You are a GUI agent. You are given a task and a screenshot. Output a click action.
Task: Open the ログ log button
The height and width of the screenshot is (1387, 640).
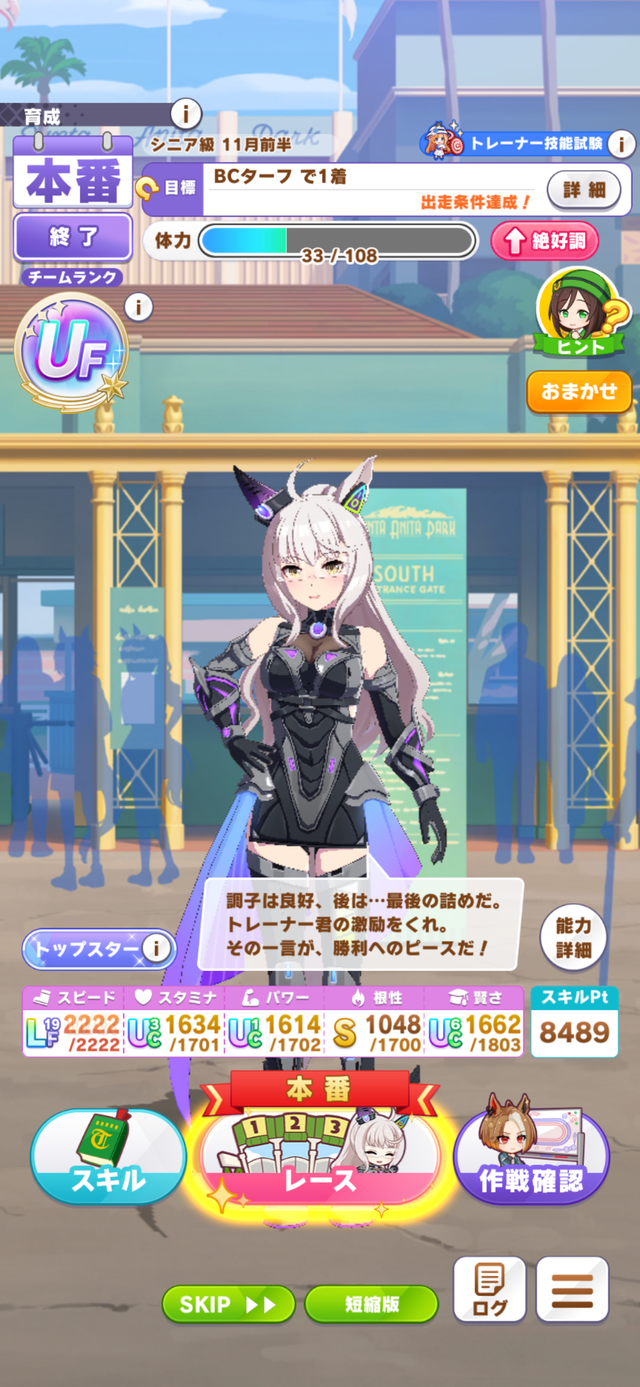click(x=489, y=1289)
